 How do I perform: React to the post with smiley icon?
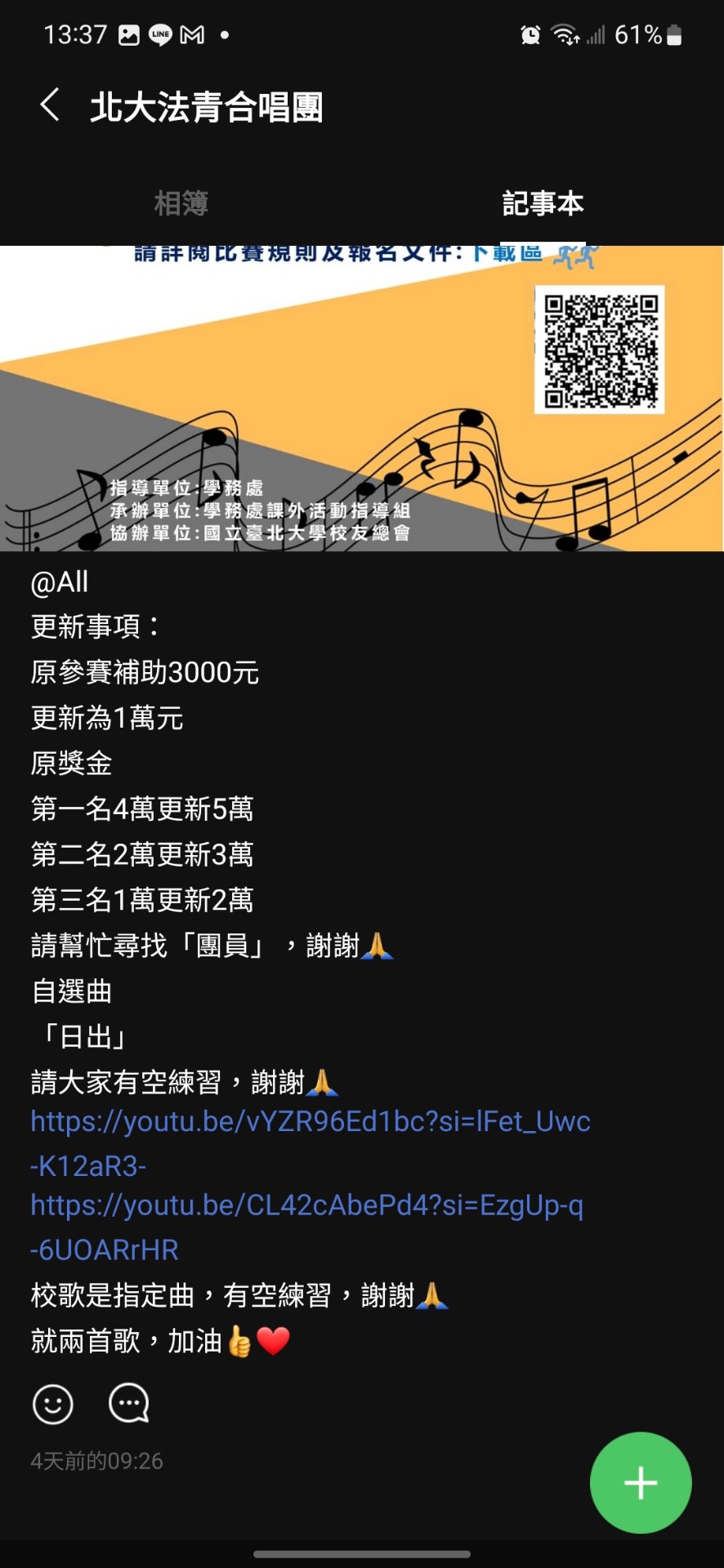[x=53, y=1405]
